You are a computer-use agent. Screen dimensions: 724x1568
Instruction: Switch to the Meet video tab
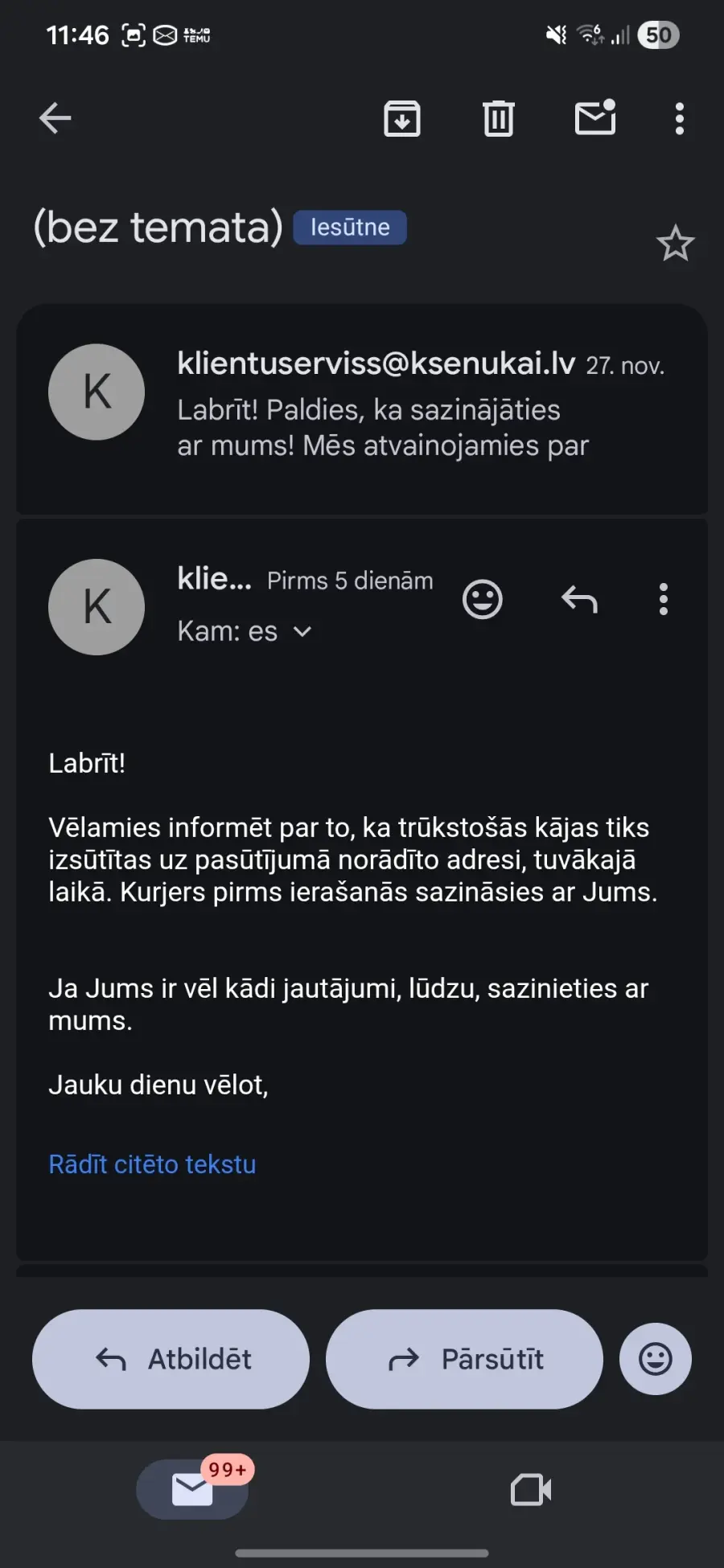coord(531,1489)
